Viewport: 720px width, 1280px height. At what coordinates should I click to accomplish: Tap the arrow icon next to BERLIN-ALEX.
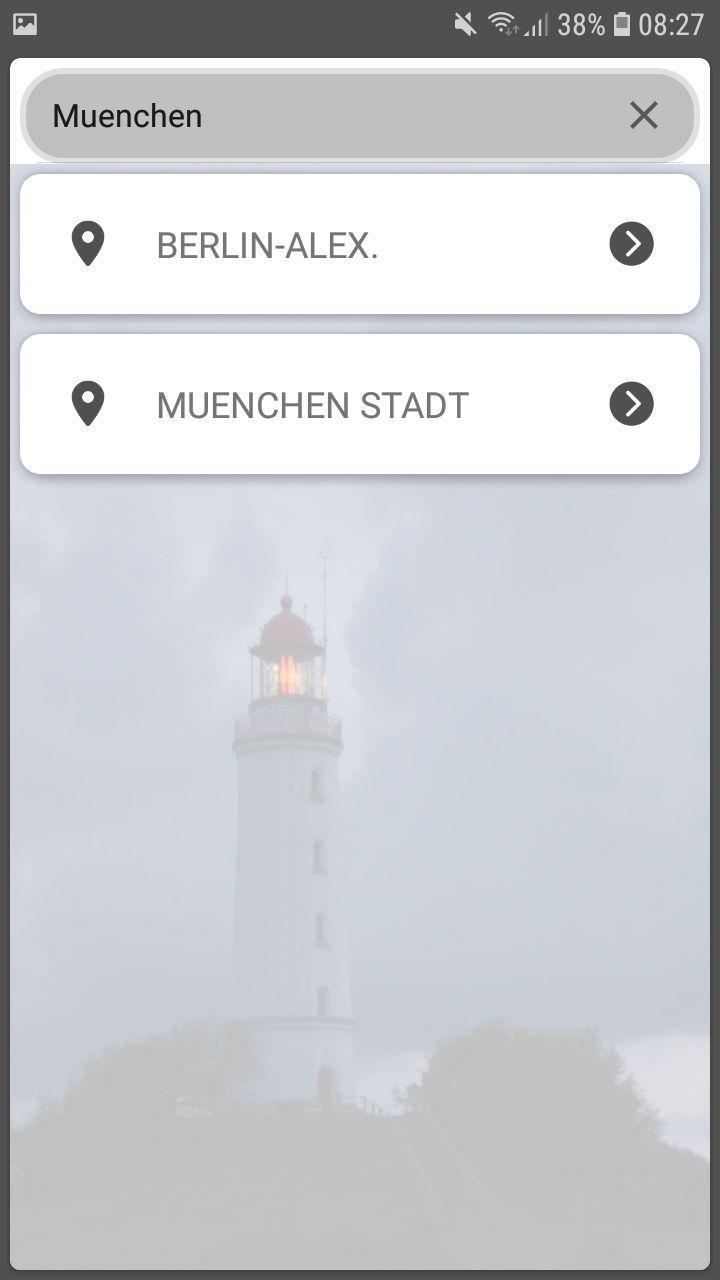[631, 244]
